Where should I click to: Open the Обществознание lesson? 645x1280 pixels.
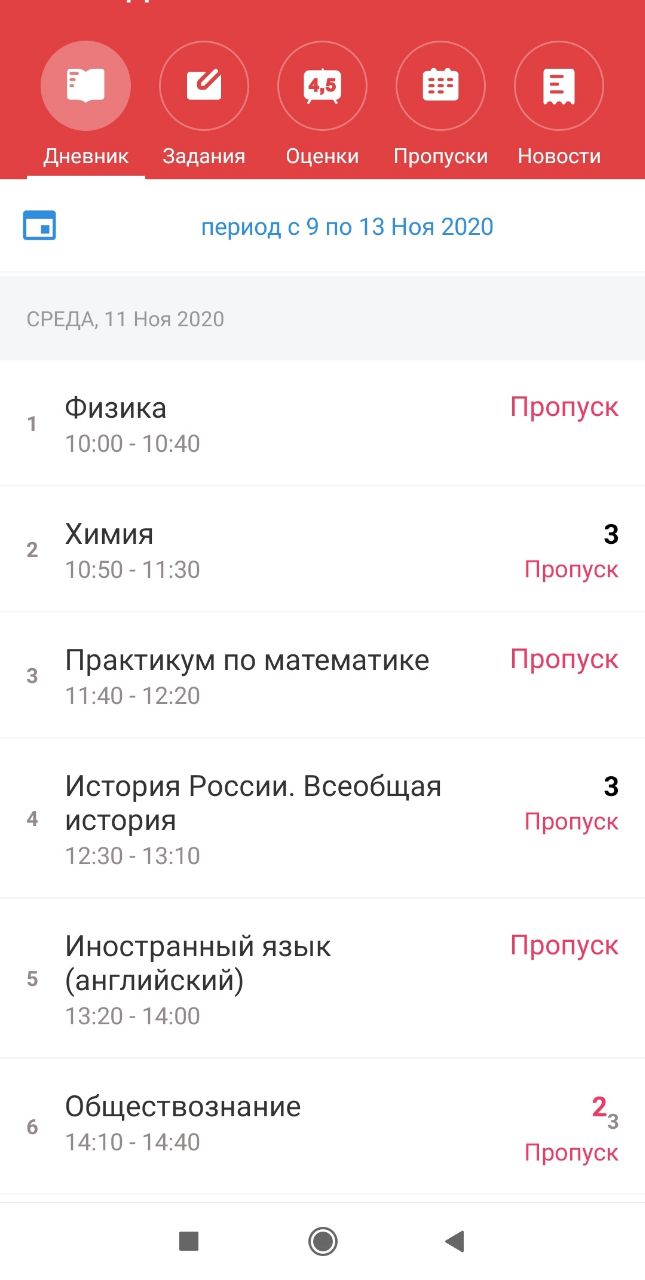click(x=322, y=1126)
